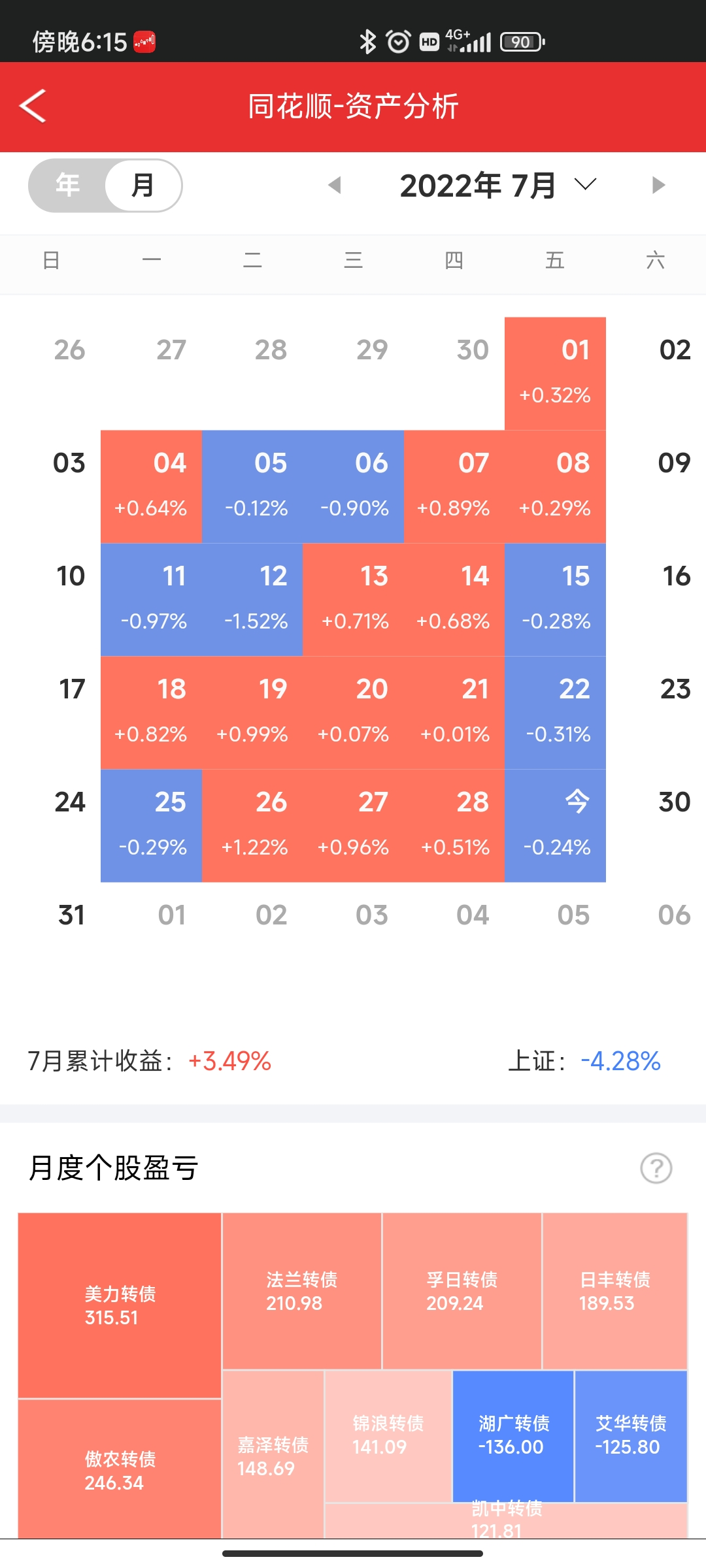Select July 01 with +0.32%
Screen dimensions: 706x1568
click(x=555, y=374)
